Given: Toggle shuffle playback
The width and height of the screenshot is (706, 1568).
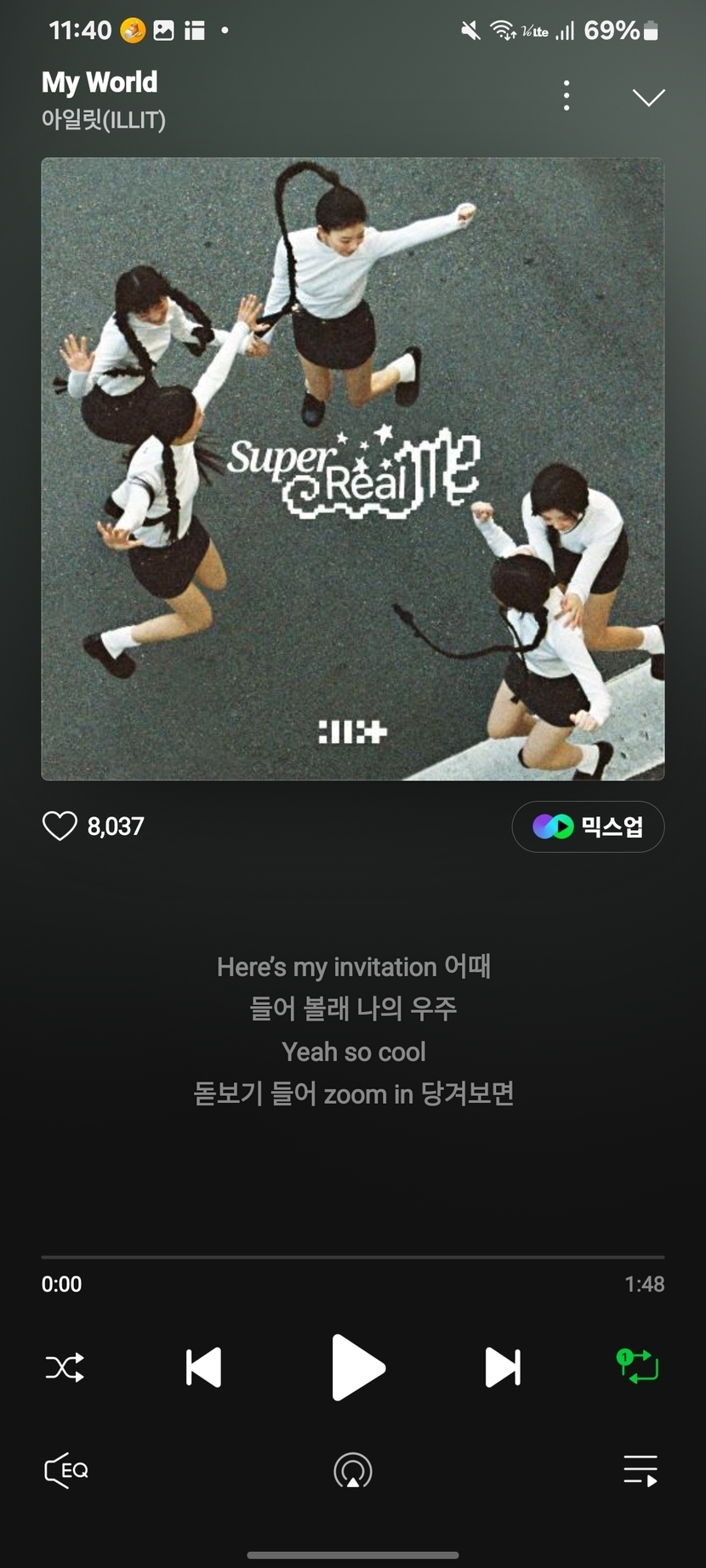Looking at the screenshot, I should point(65,1367).
